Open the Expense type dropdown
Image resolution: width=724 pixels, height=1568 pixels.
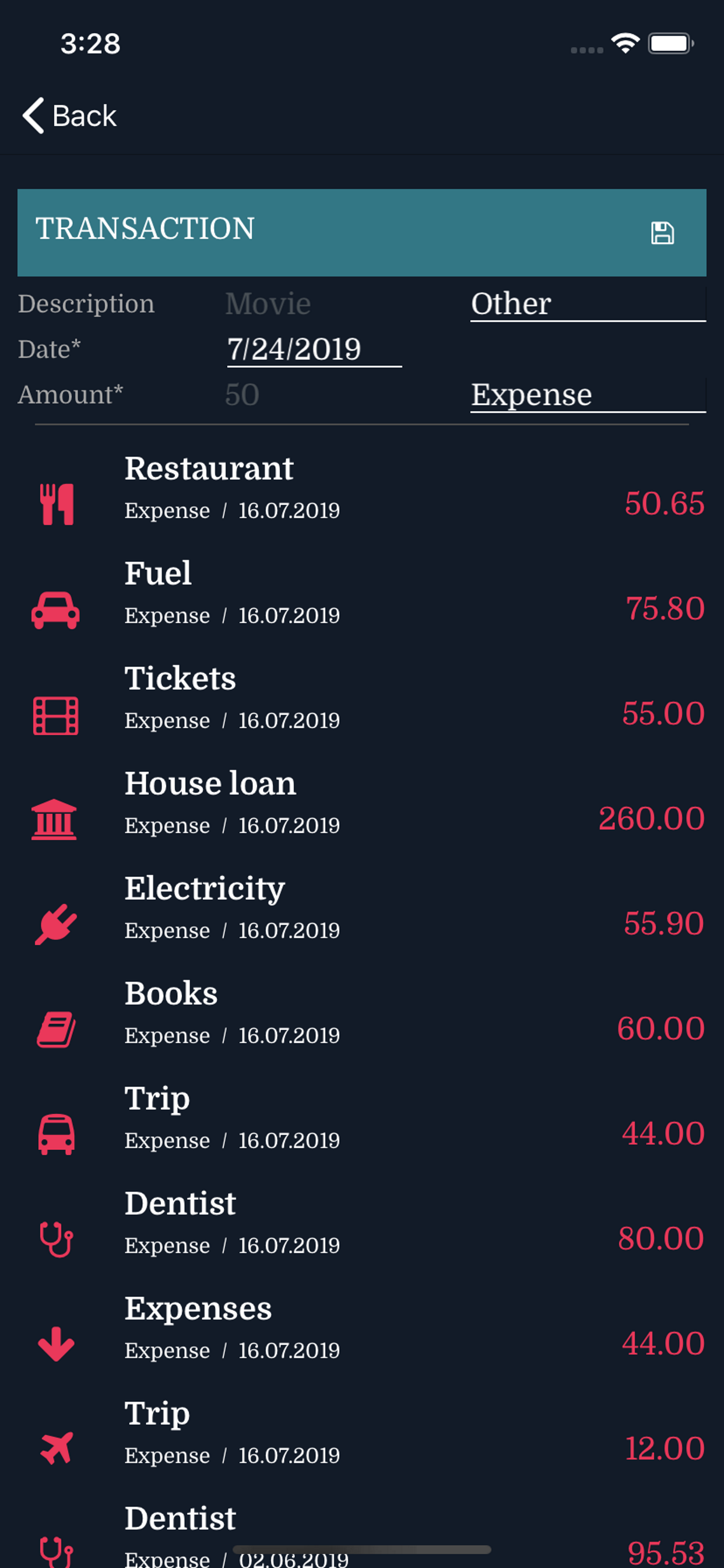click(588, 395)
